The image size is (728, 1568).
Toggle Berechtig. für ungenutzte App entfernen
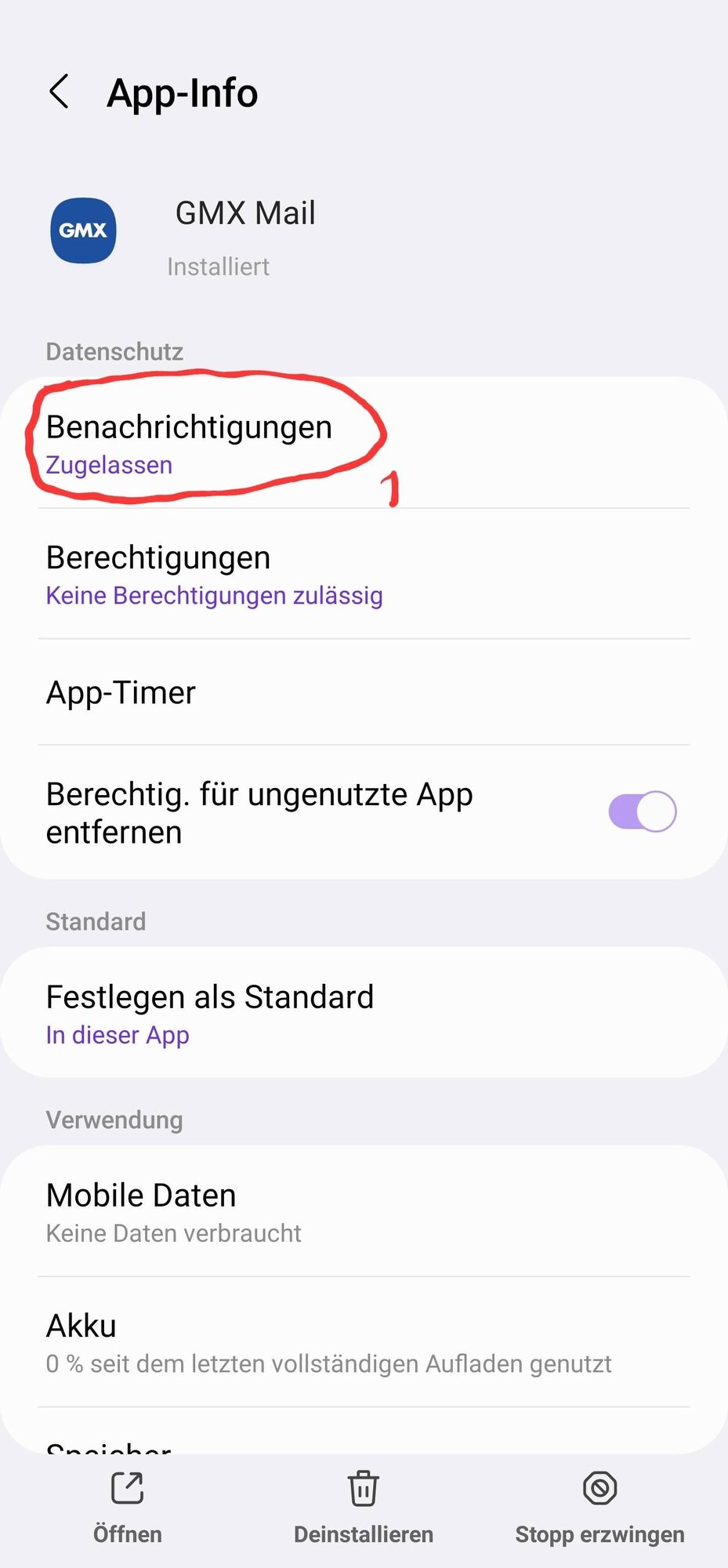coord(642,811)
